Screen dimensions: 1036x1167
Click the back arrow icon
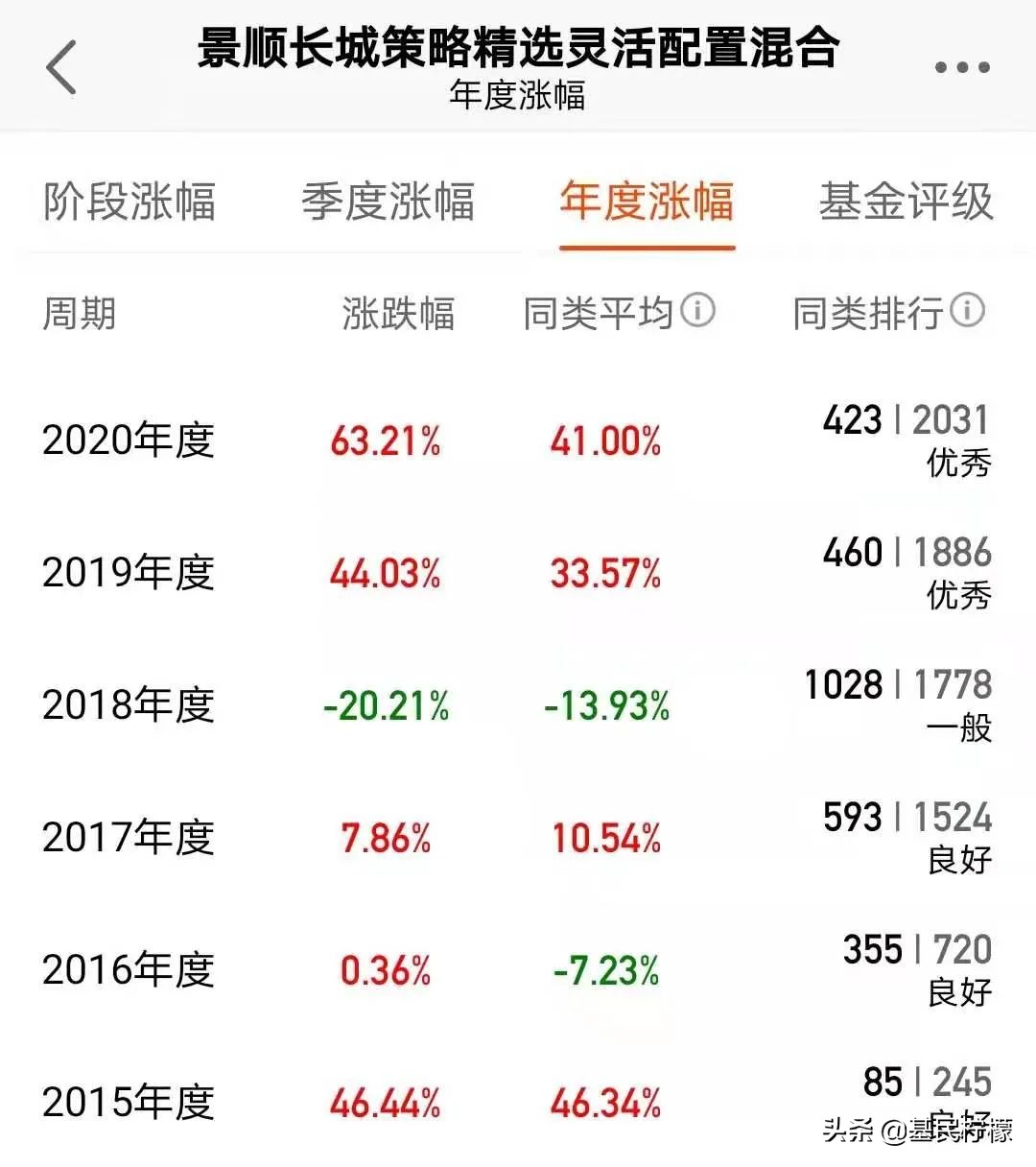coord(61,69)
